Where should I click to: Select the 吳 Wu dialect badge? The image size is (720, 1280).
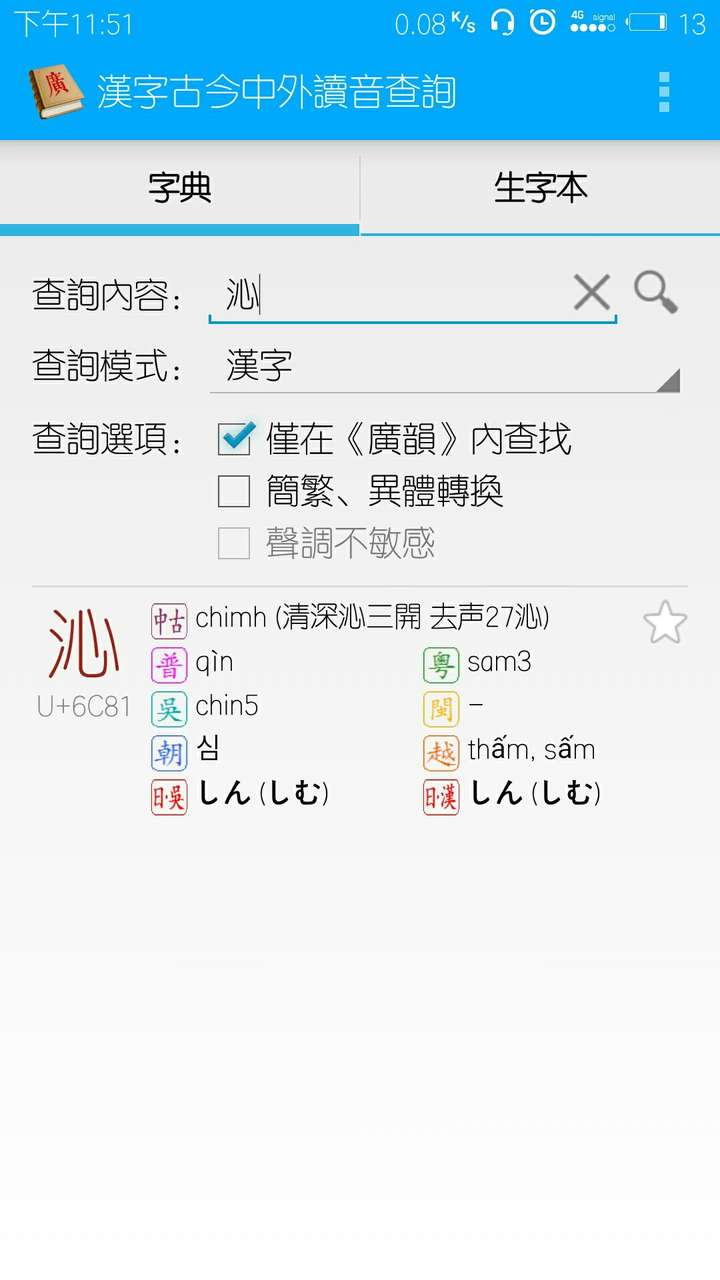[x=168, y=707]
